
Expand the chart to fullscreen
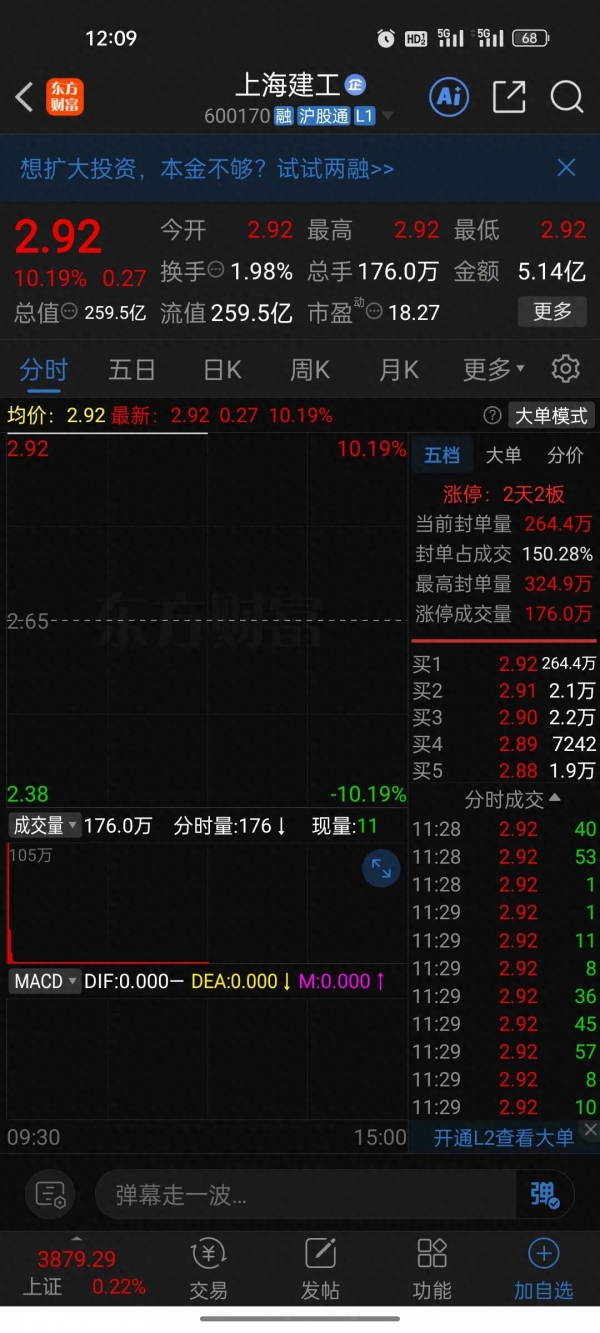coord(381,869)
